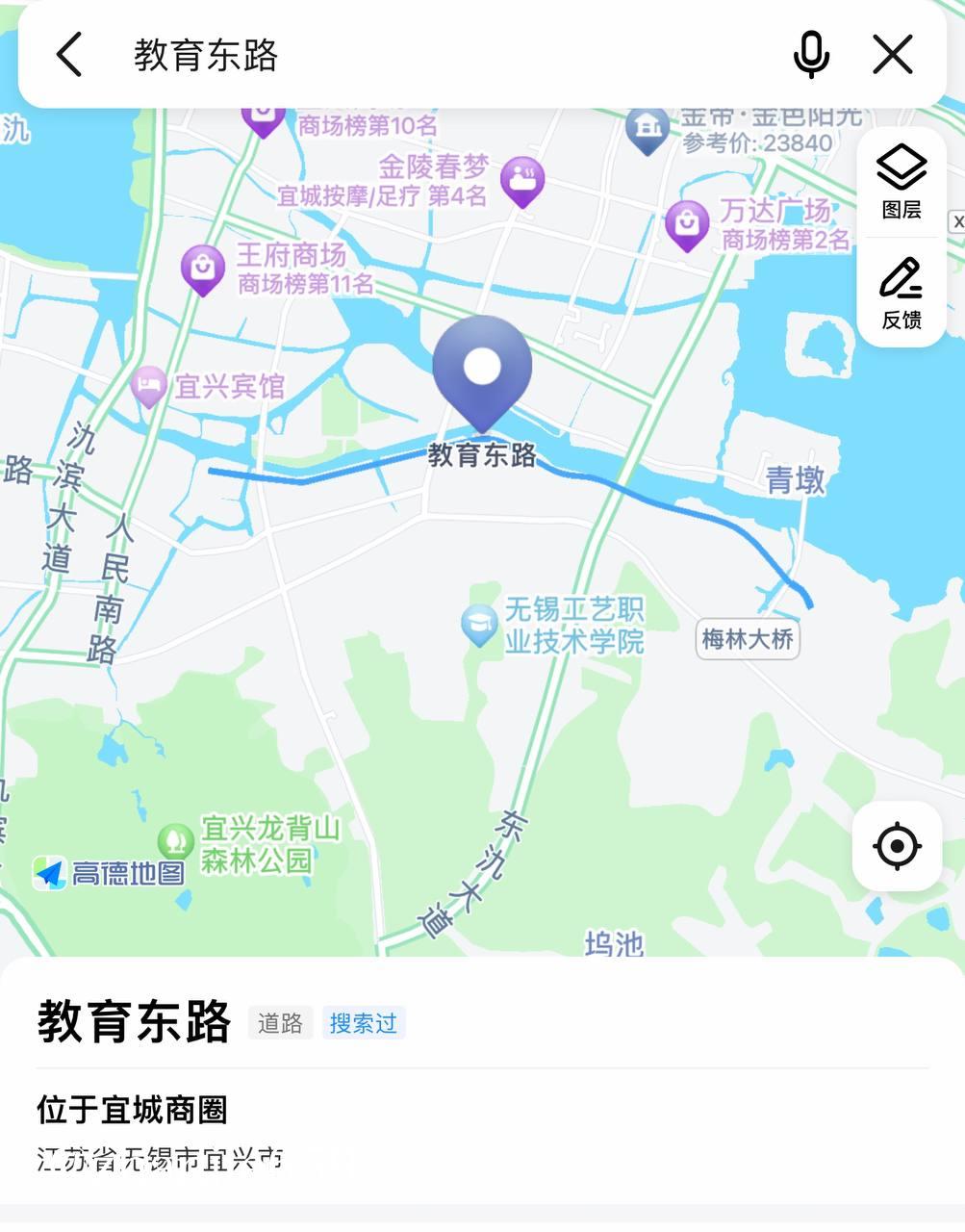Open the 图层 map layers option

pyautogui.click(x=902, y=182)
